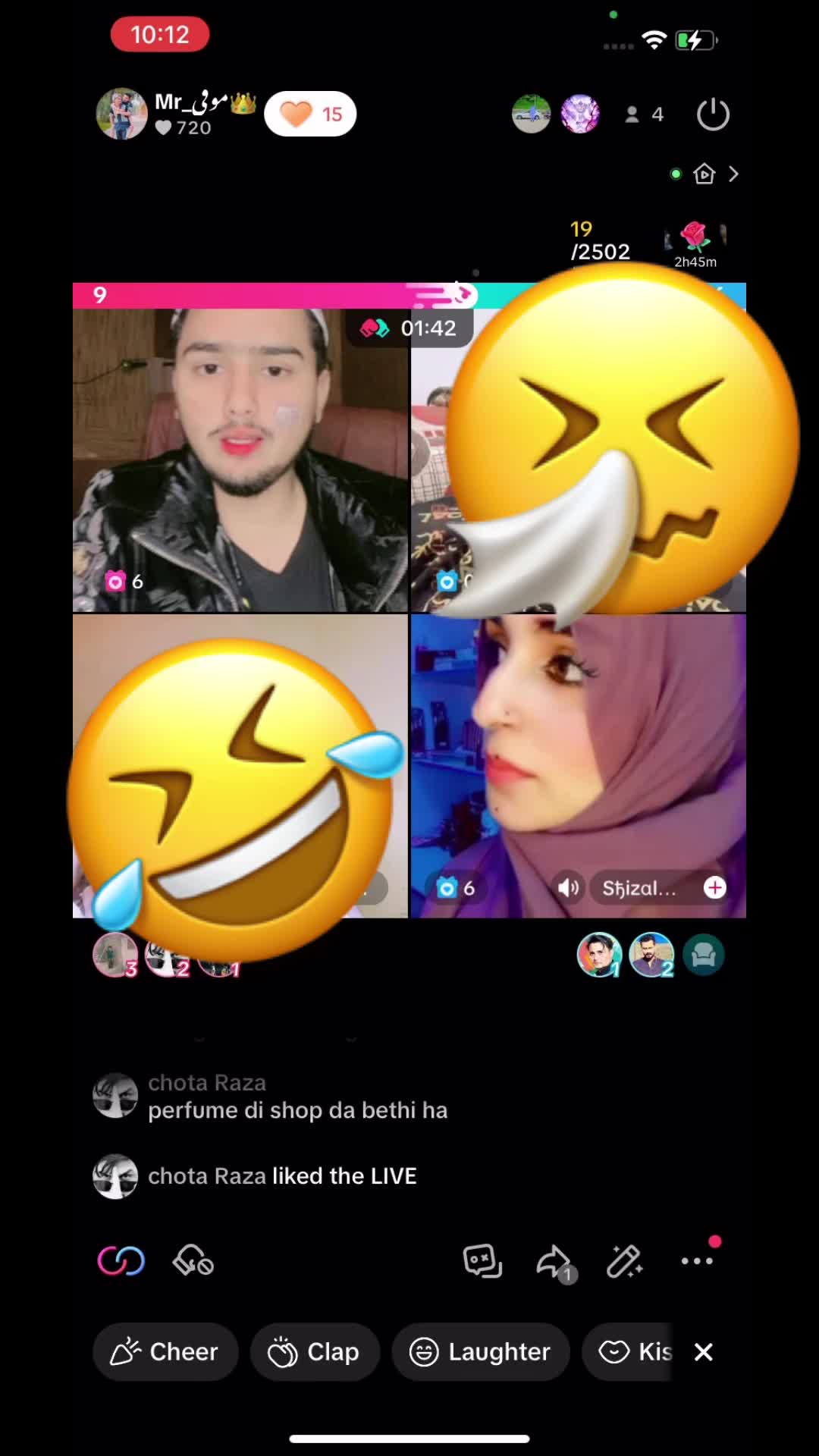The height and width of the screenshot is (1456, 819).
Task: Expand the home room arrow
Action: tap(733, 174)
